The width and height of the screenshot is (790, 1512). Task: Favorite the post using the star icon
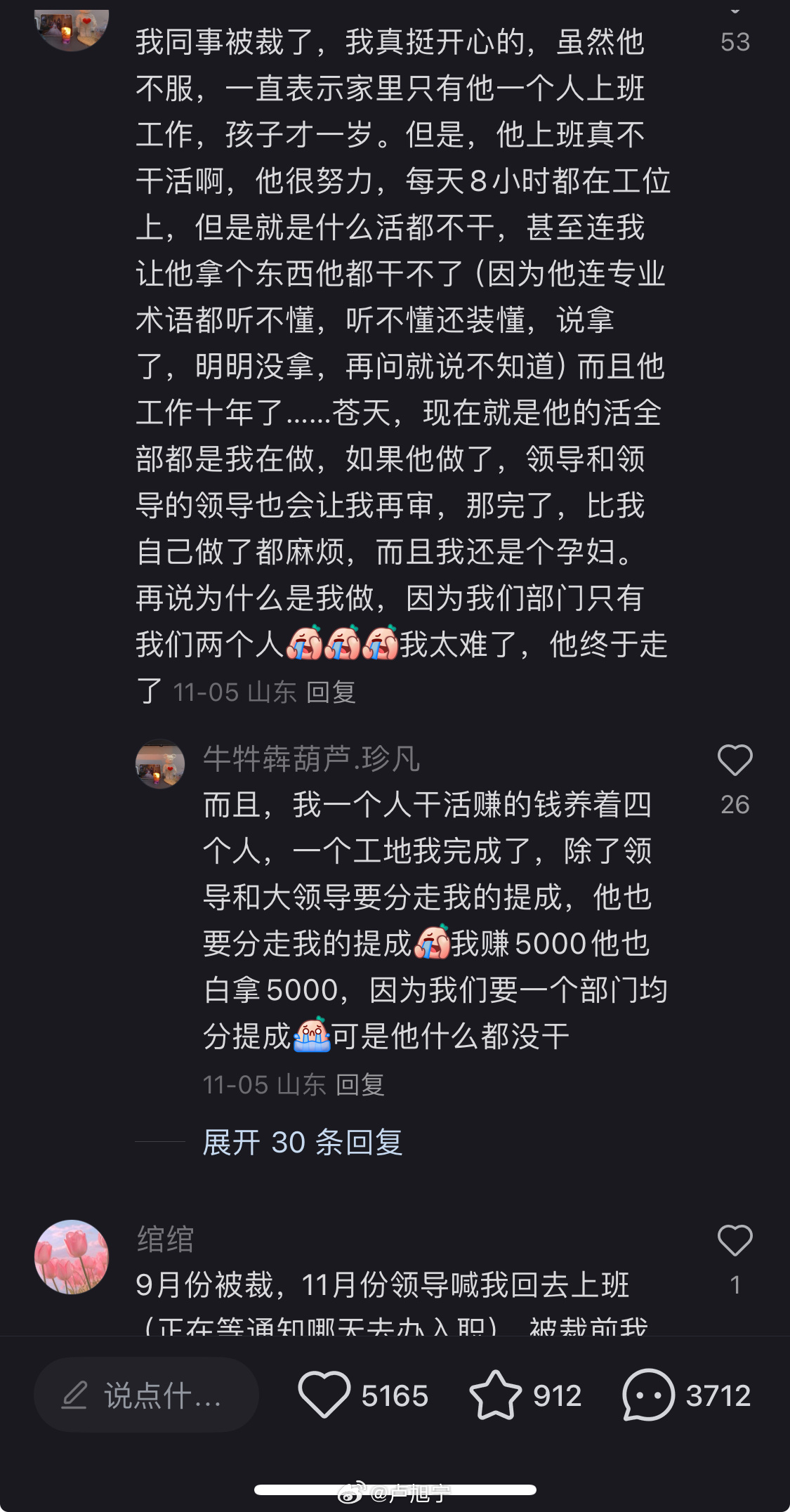[496, 1395]
